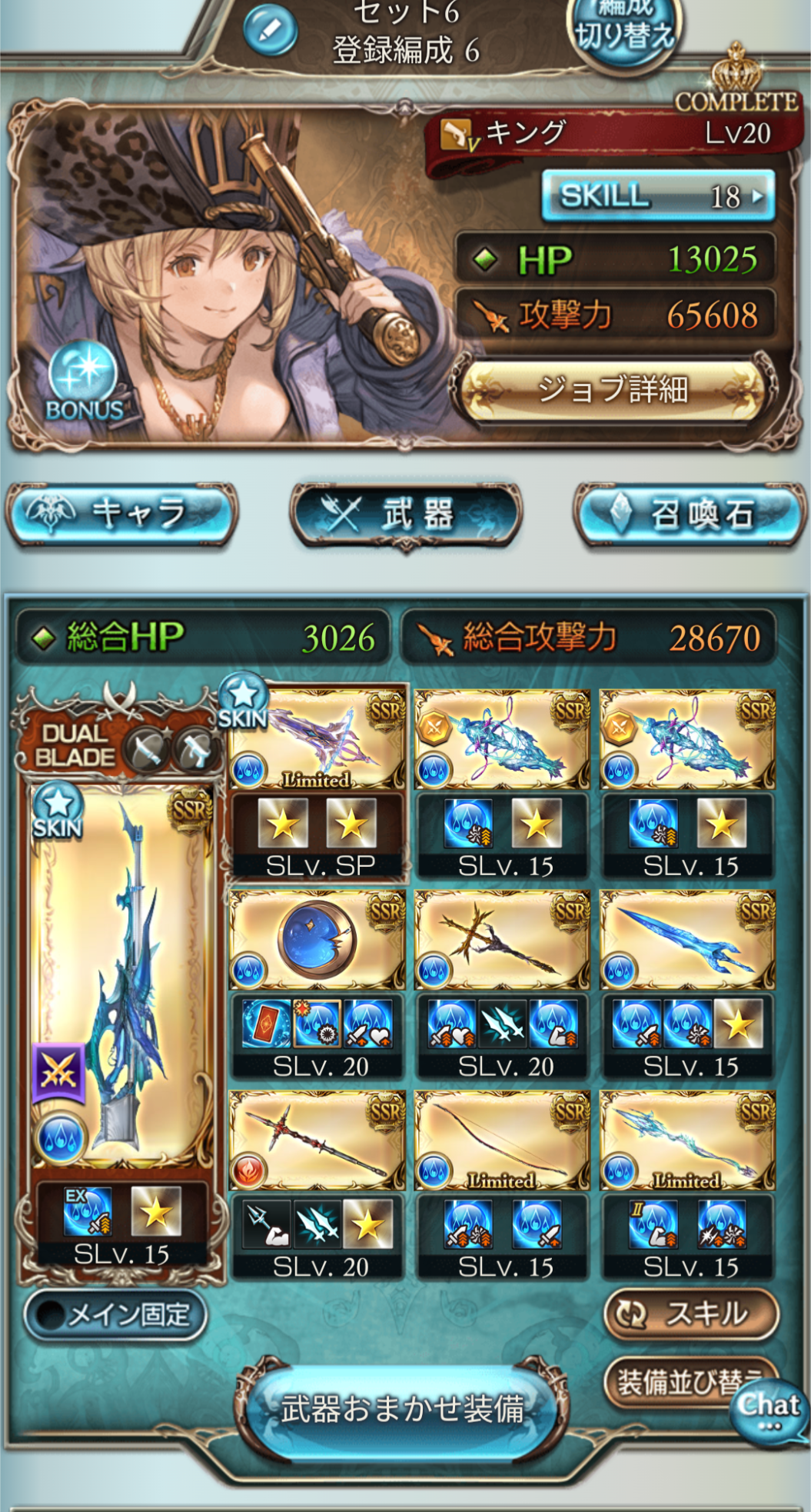Image resolution: width=811 pixels, height=1512 pixels.
Task: Open 装備並び替え equipment sorting
Action: click(676, 1382)
